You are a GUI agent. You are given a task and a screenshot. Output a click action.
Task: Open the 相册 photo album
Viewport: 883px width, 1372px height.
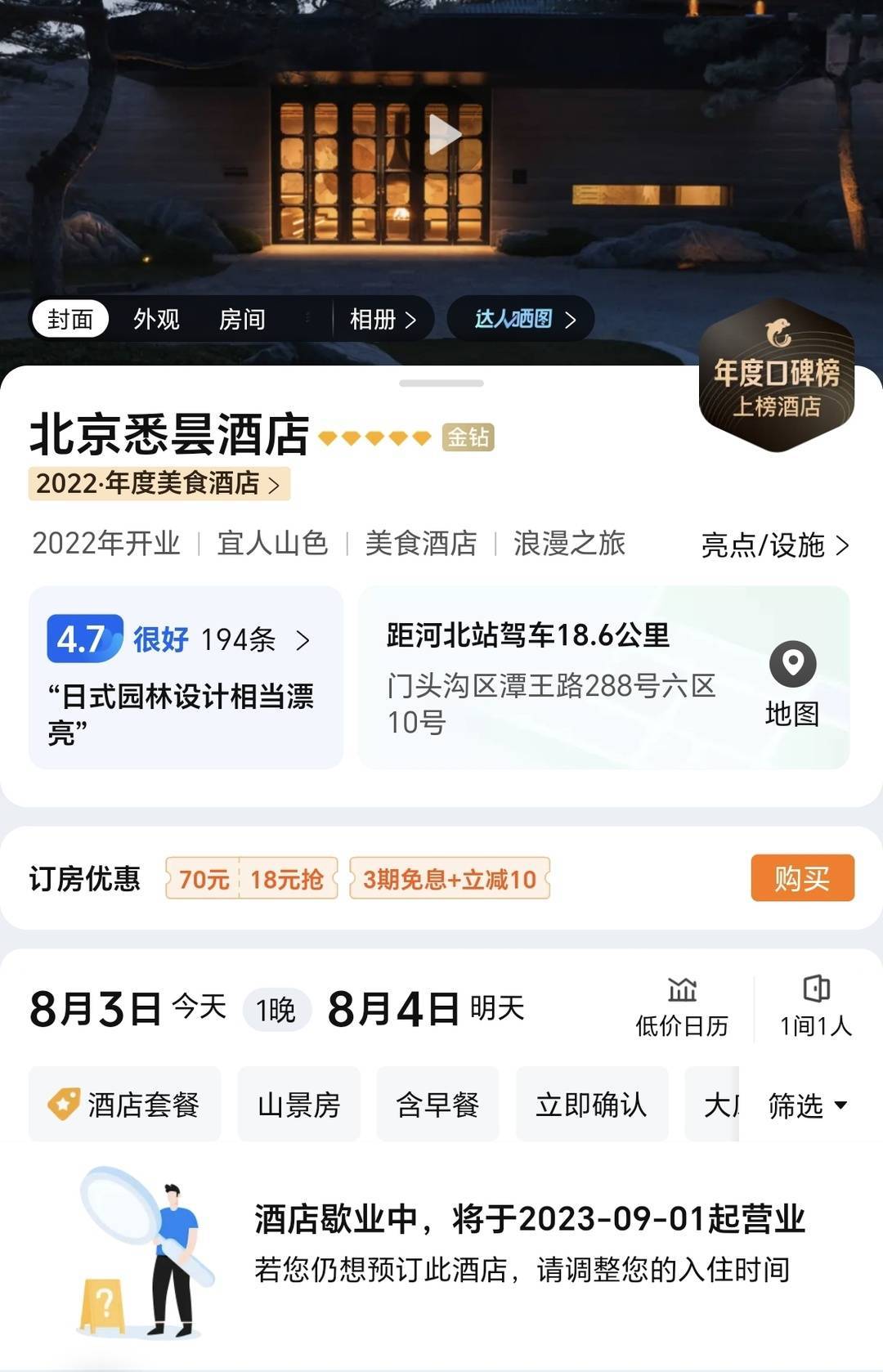point(383,319)
